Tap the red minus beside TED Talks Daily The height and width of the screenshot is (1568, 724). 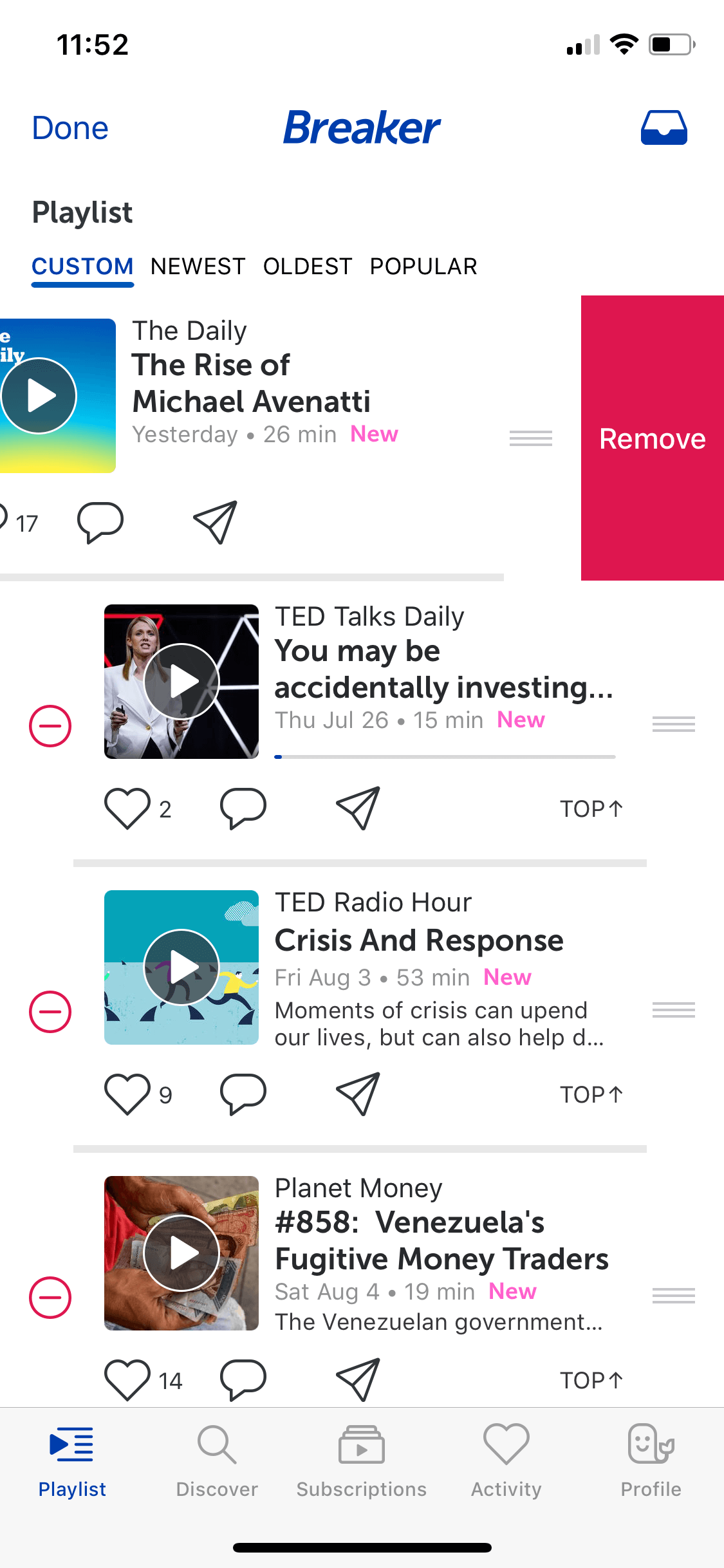coord(50,726)
